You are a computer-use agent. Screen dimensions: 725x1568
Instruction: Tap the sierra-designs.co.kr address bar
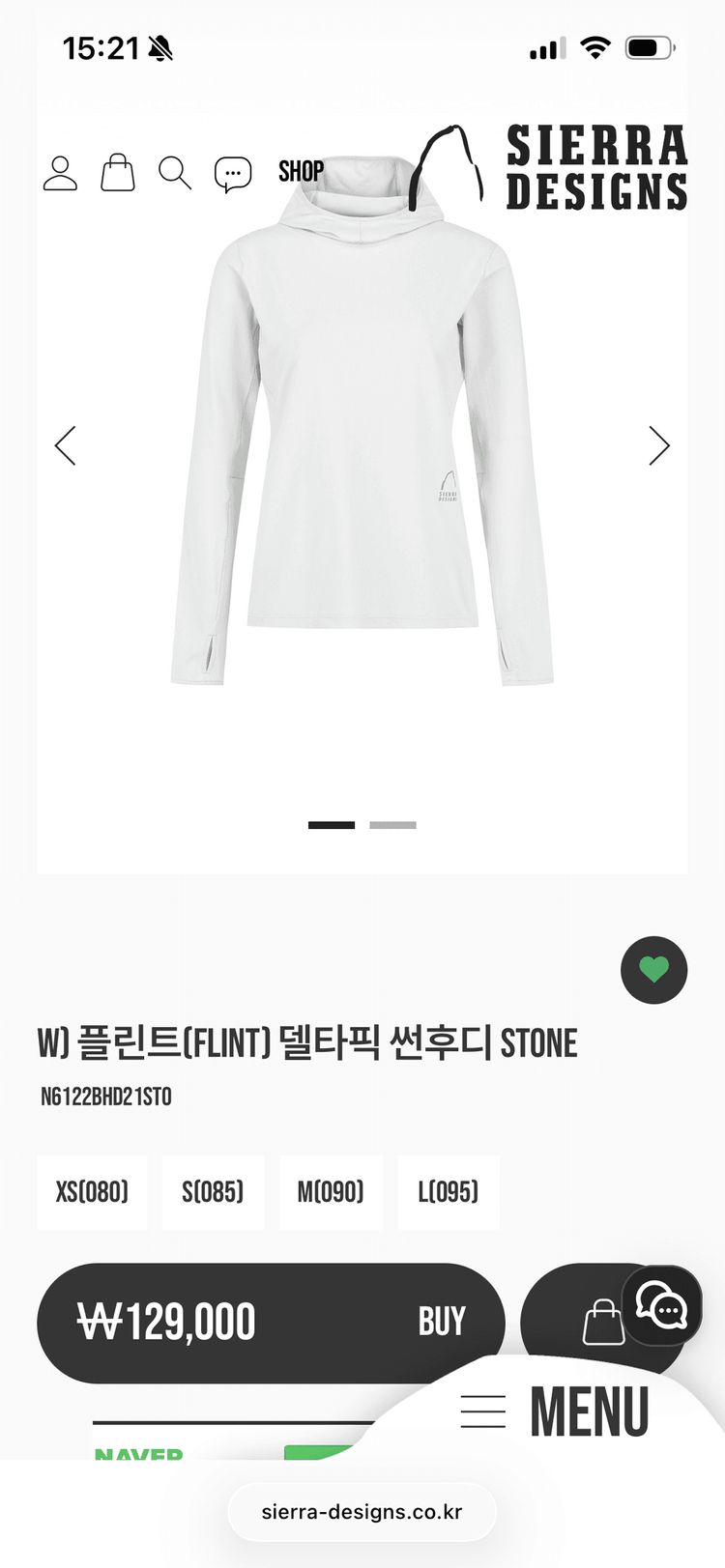coord(362,1512)
